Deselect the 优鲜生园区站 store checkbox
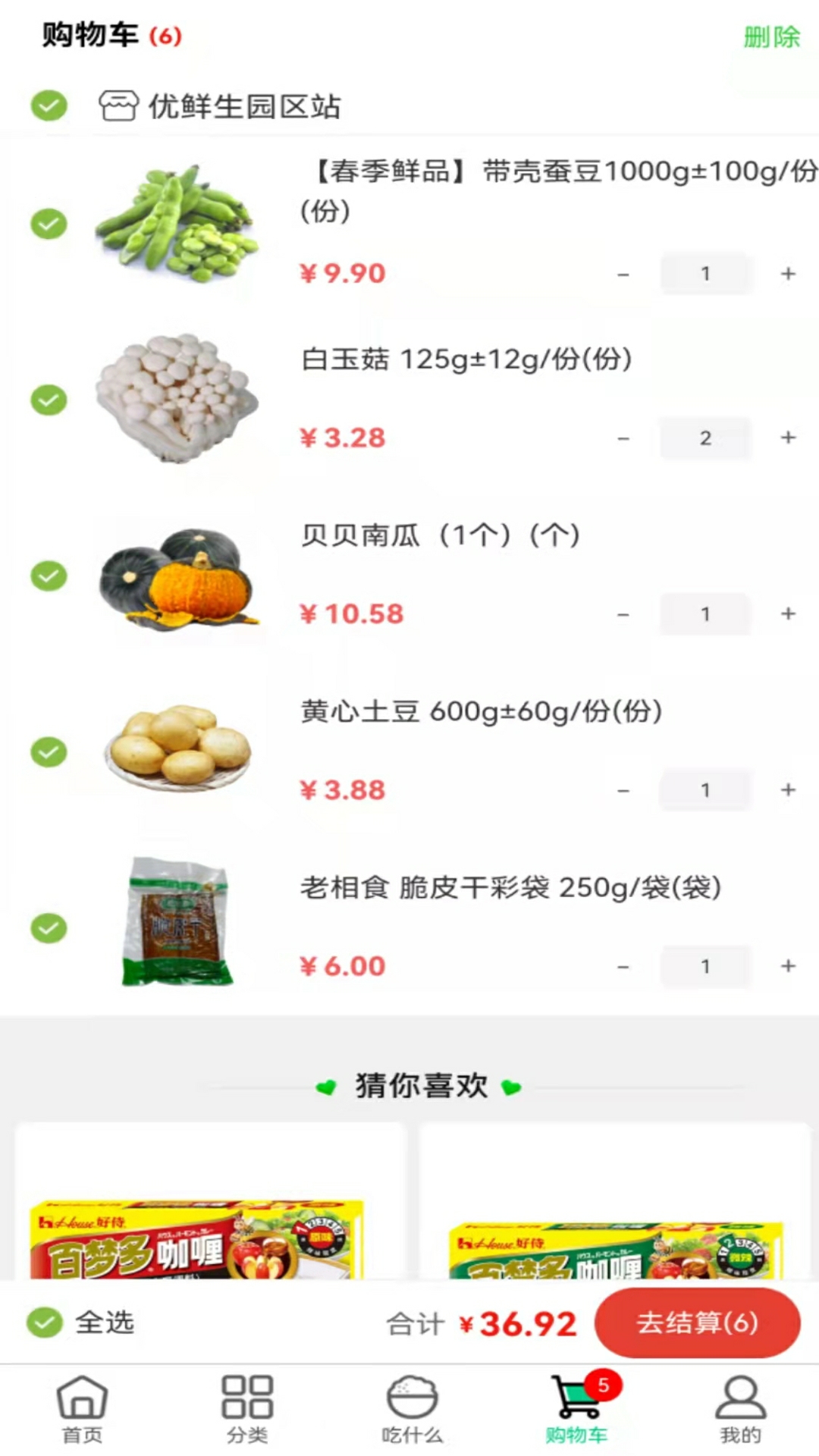This screenshot has width=819, height=1456. pos(49,105)
